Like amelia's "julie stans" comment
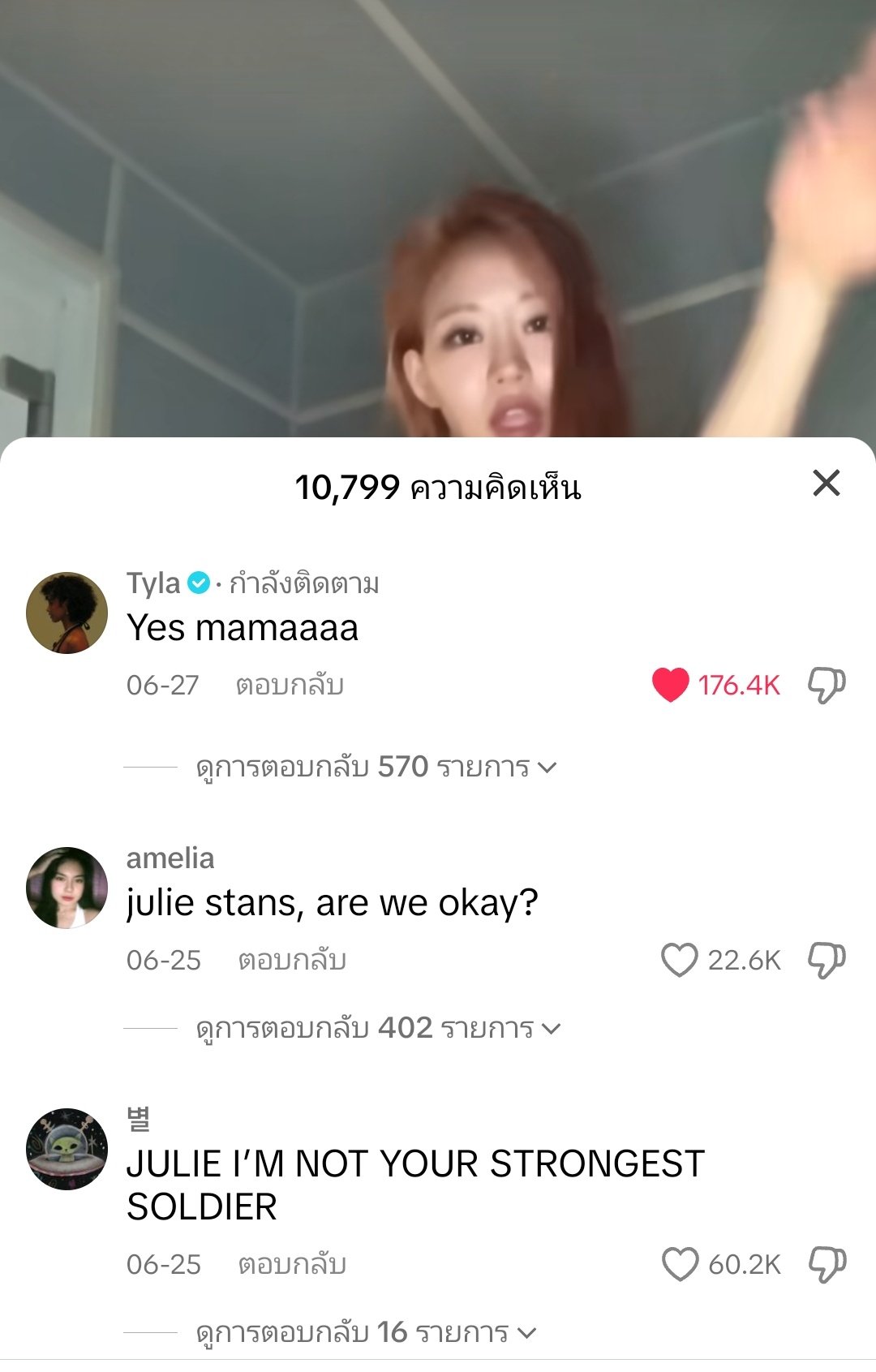Viewport: 876px width, 1372px height. click(x=680, y=960)
